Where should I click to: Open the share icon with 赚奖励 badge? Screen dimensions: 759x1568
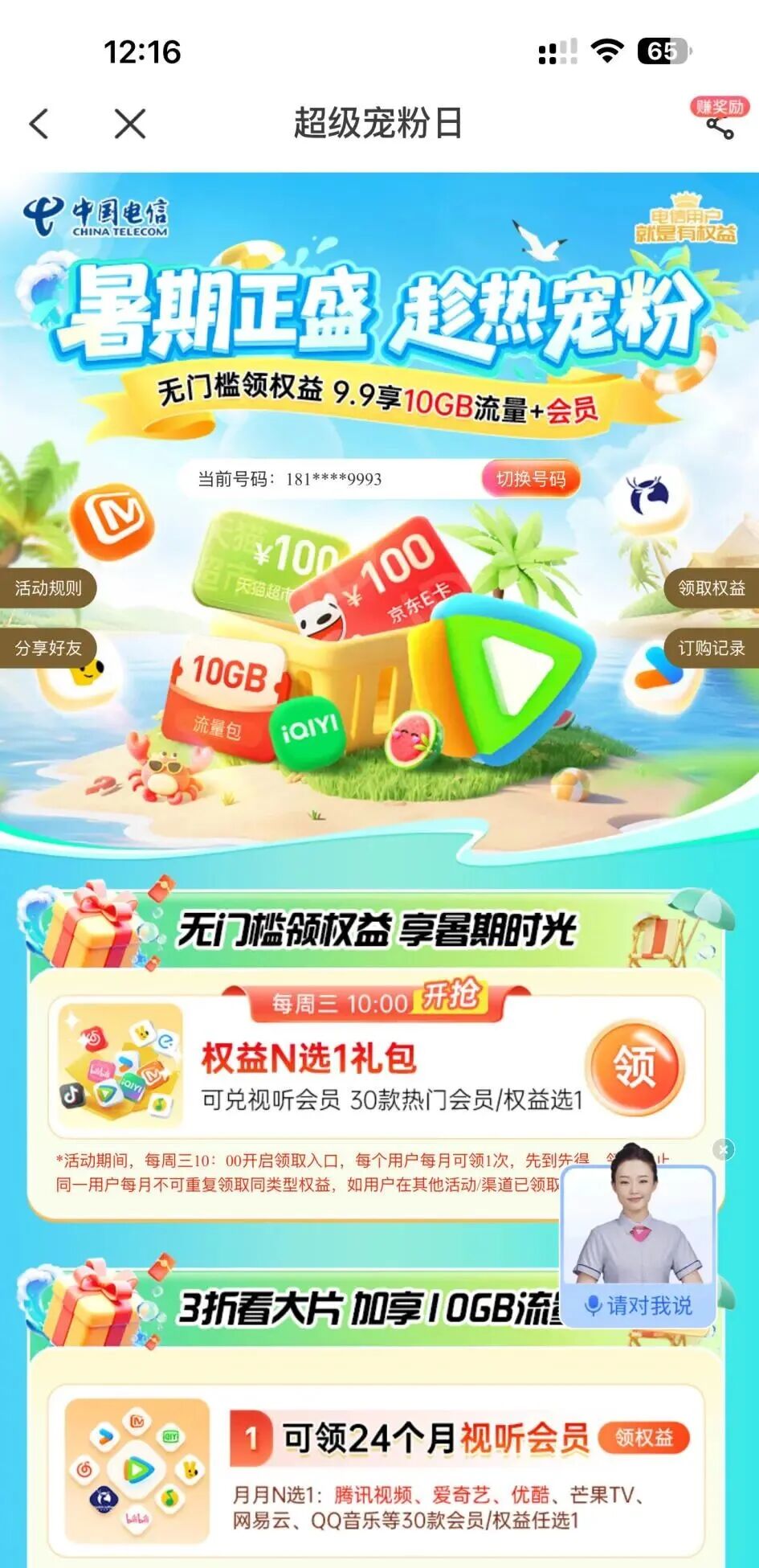[720, 121]
